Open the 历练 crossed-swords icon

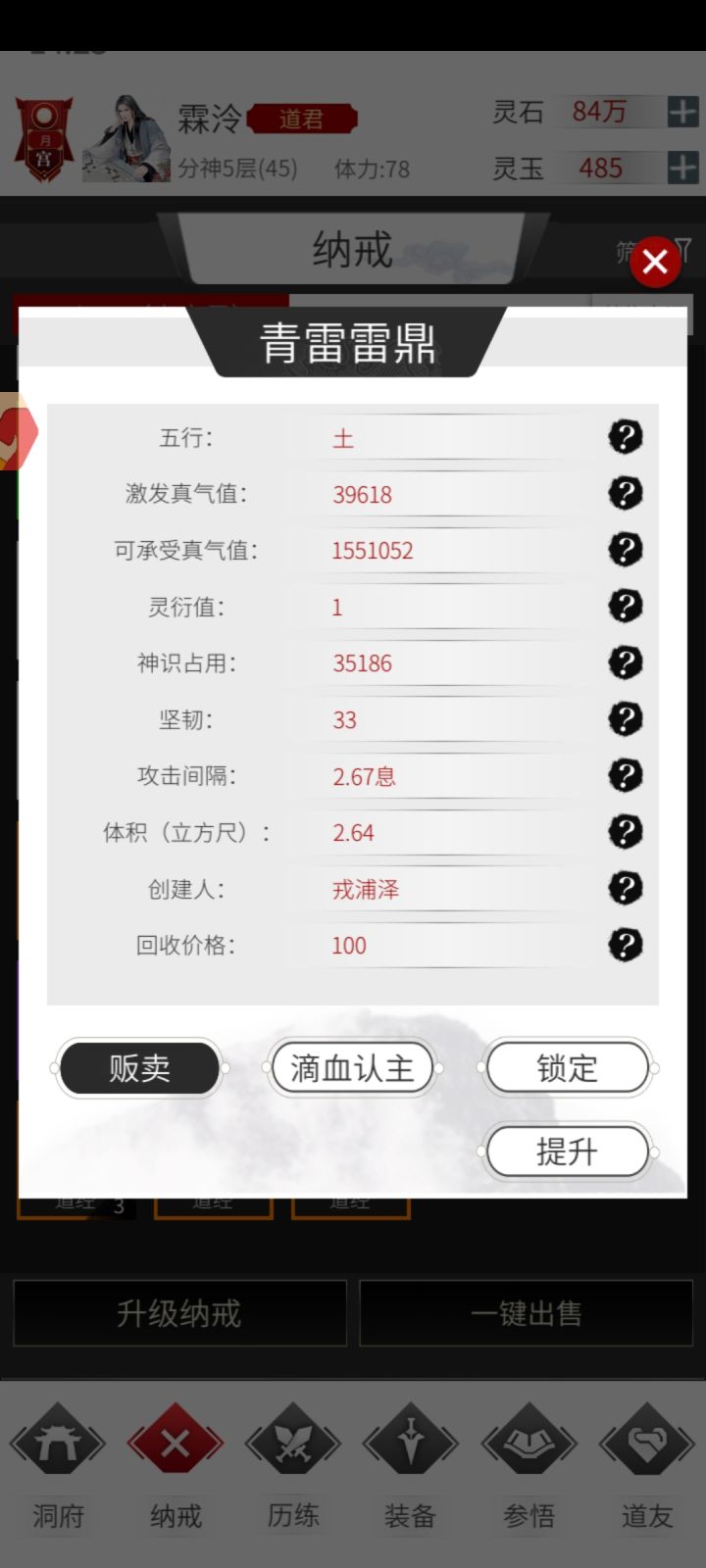(x=293, y=1441)
